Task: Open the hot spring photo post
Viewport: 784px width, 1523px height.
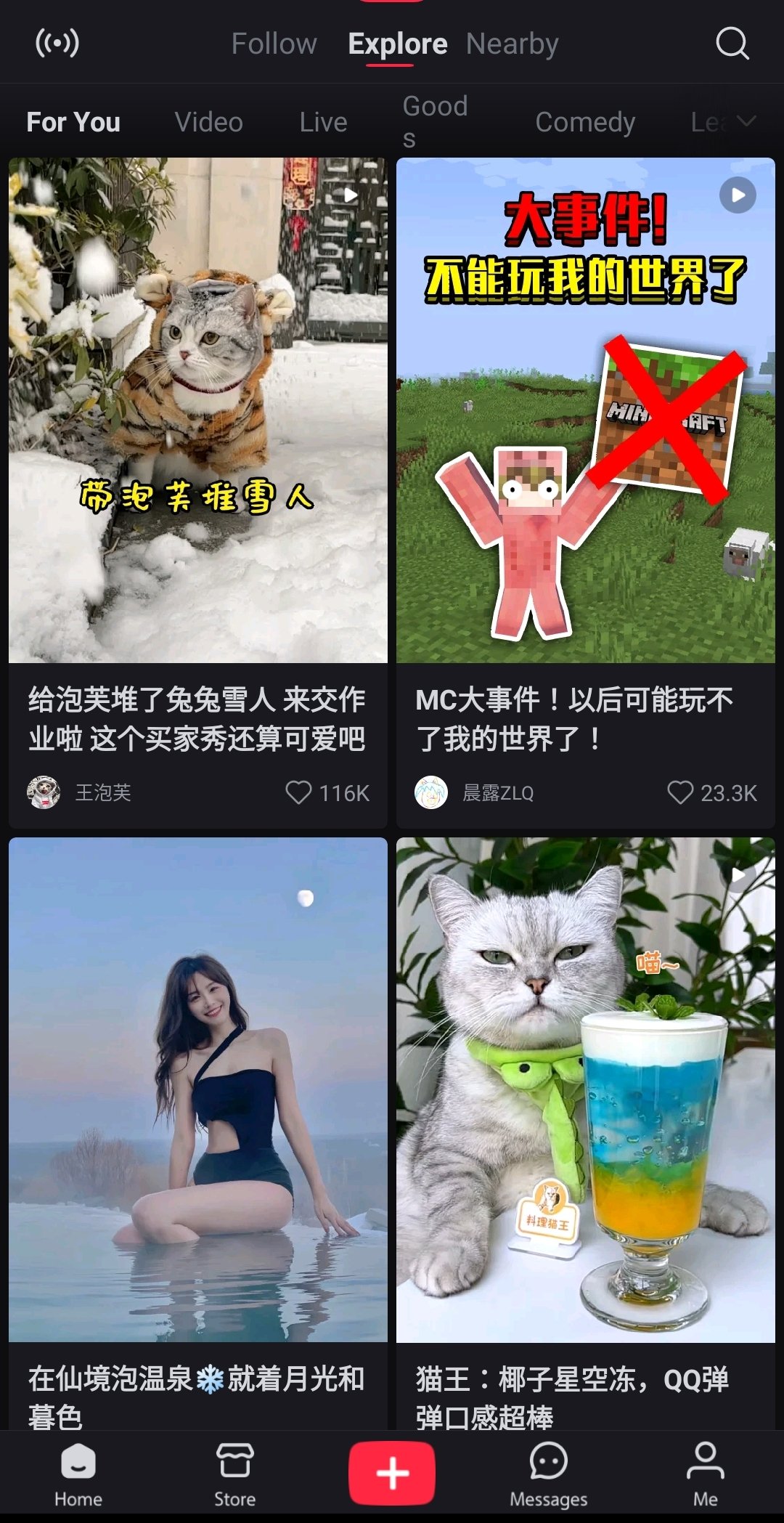Action: [x=197, y=1089]
